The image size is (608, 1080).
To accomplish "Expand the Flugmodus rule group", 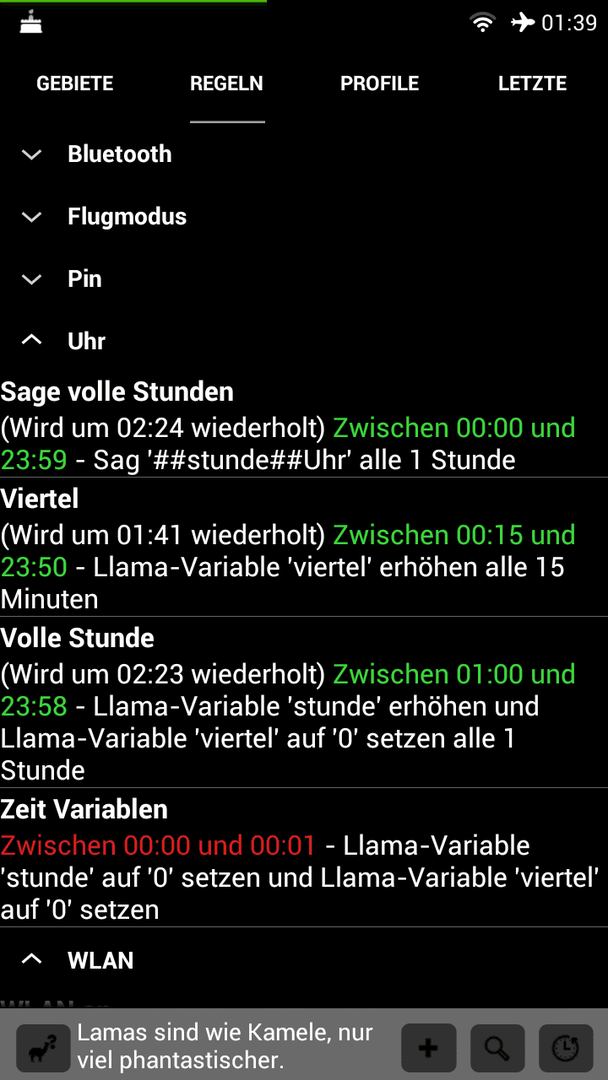I will coord(304,216).
